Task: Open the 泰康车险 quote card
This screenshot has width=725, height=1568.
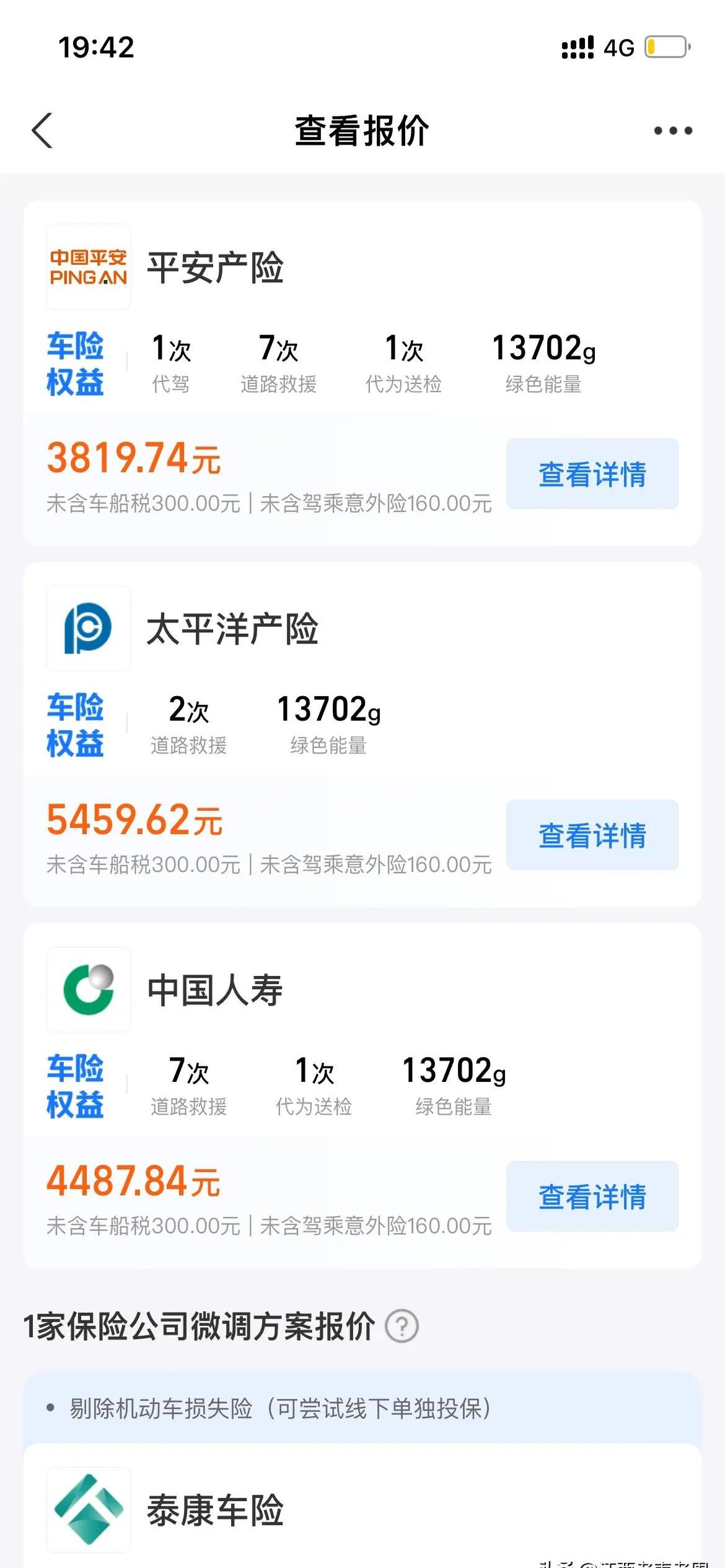Action: tap(214, 1510)
